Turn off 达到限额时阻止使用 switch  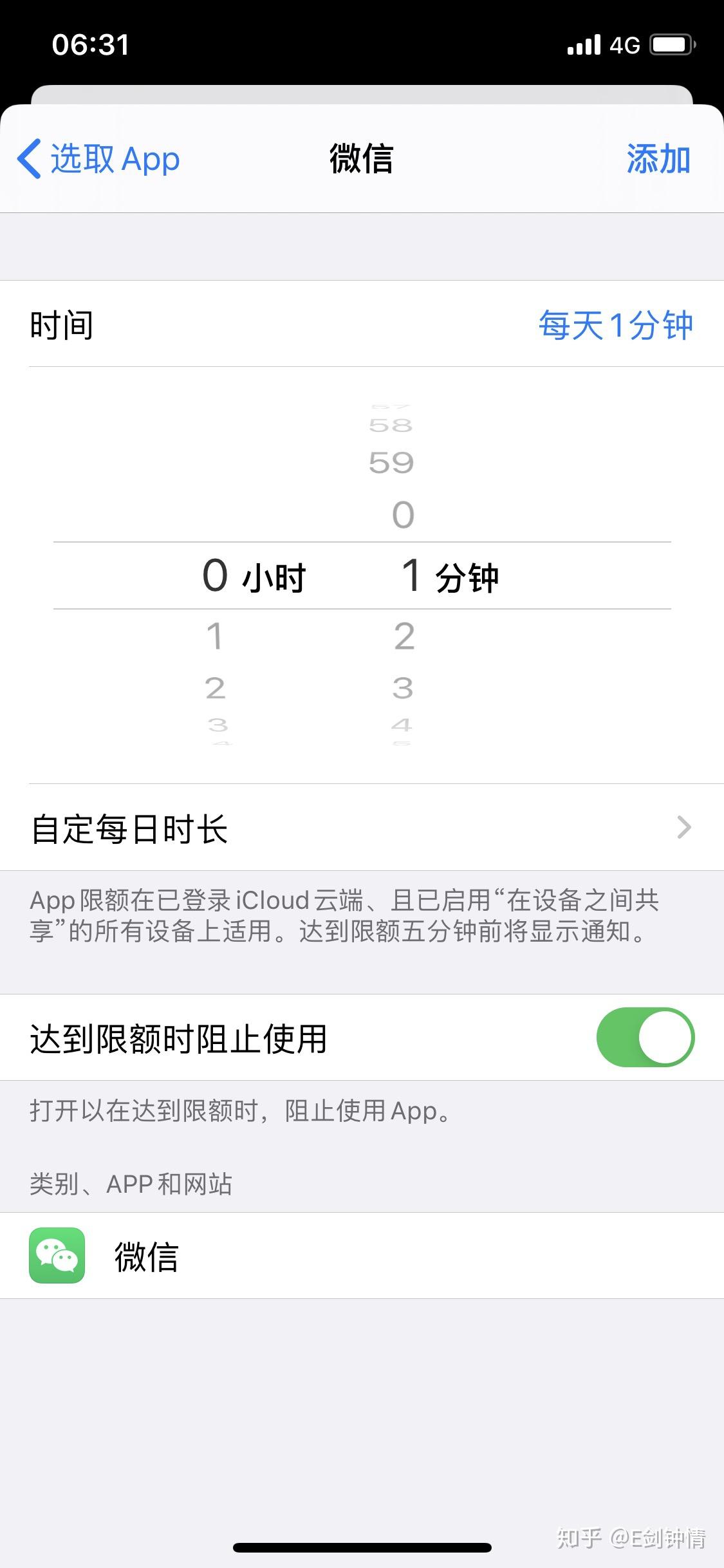click(645, 1038)
